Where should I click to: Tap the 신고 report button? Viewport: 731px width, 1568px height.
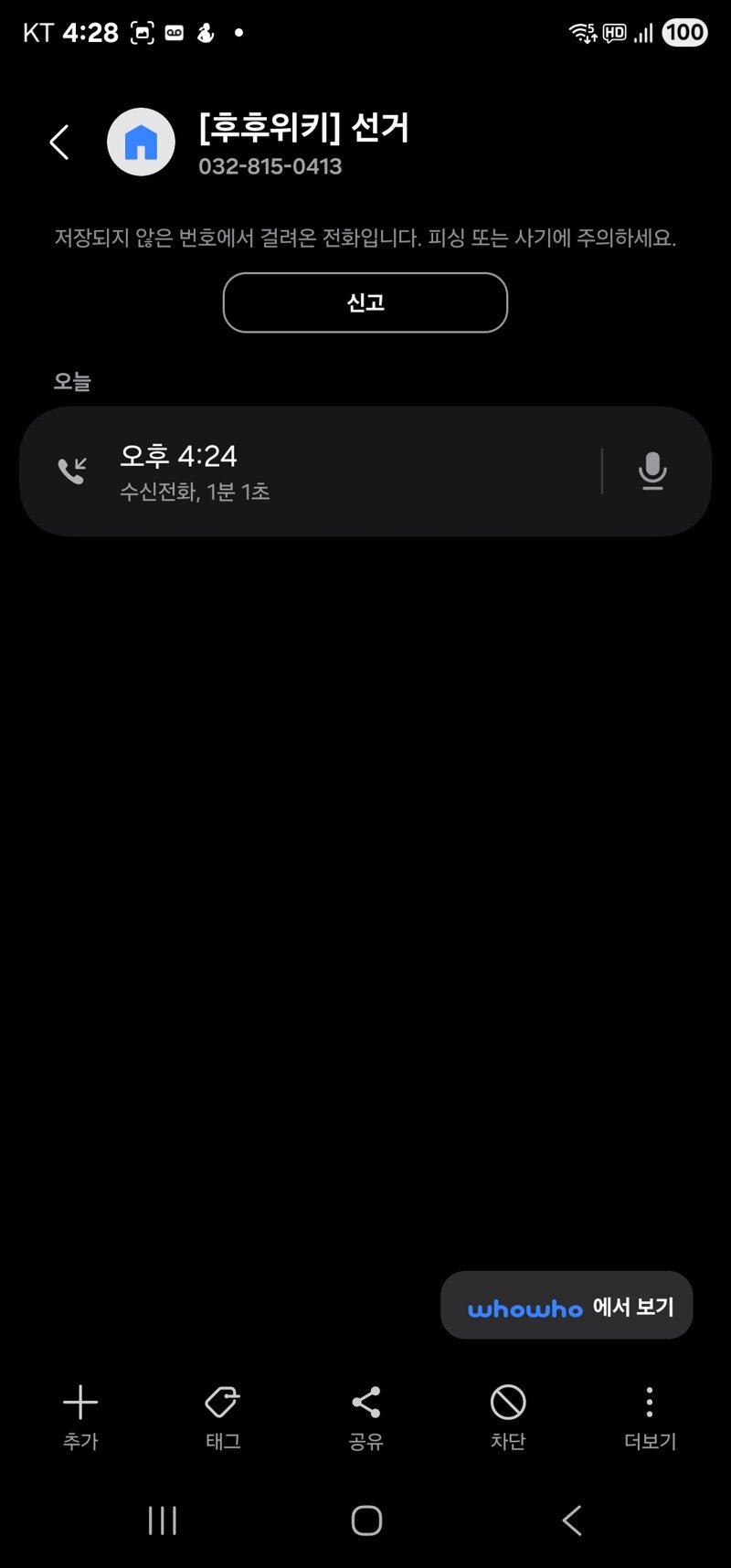pyautogui.click(x=365, y=302)
